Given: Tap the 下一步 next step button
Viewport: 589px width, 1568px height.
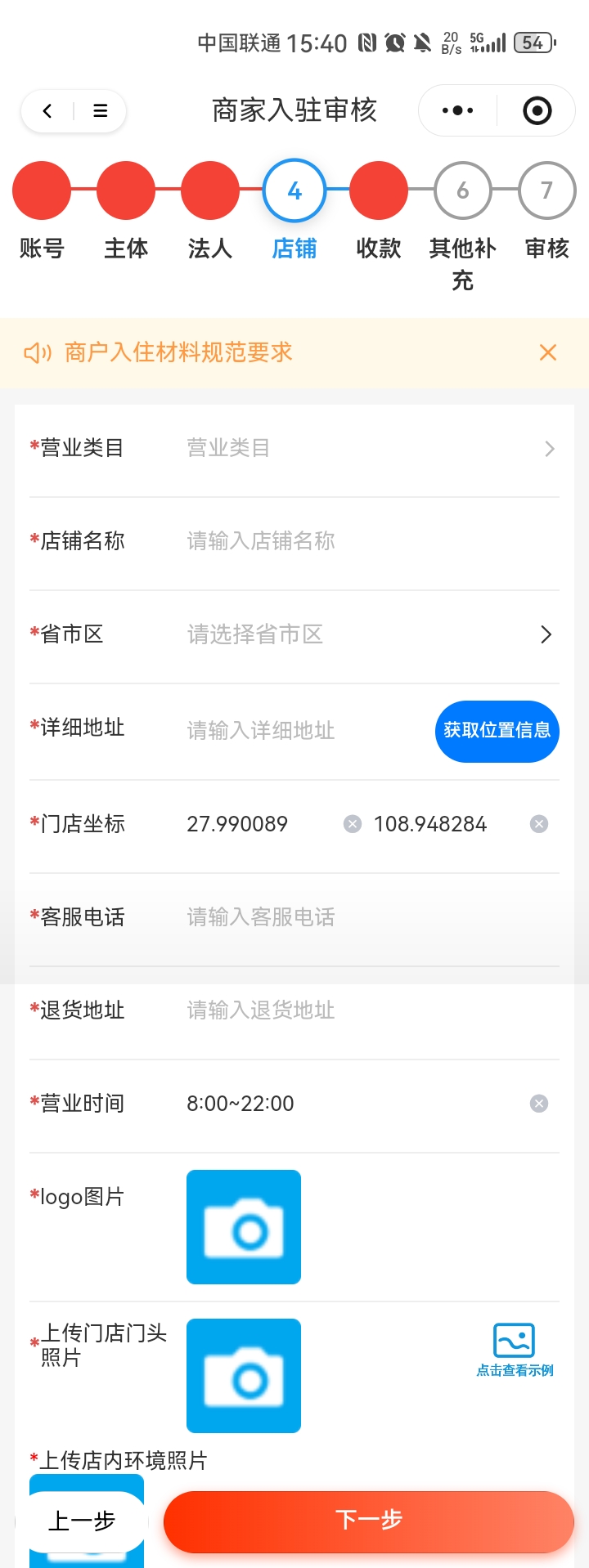Looking at the screenshot, I should (x=367, y=1521).
